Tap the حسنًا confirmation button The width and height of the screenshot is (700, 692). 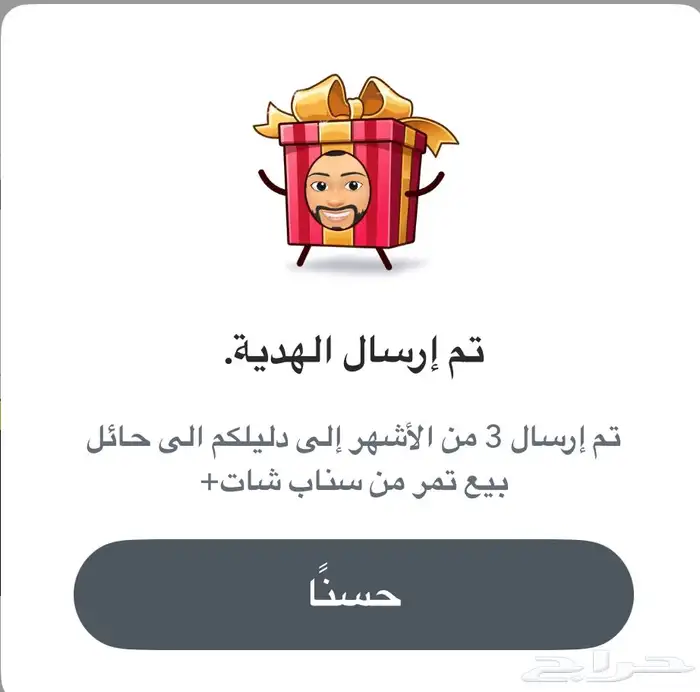coord(353,594)
